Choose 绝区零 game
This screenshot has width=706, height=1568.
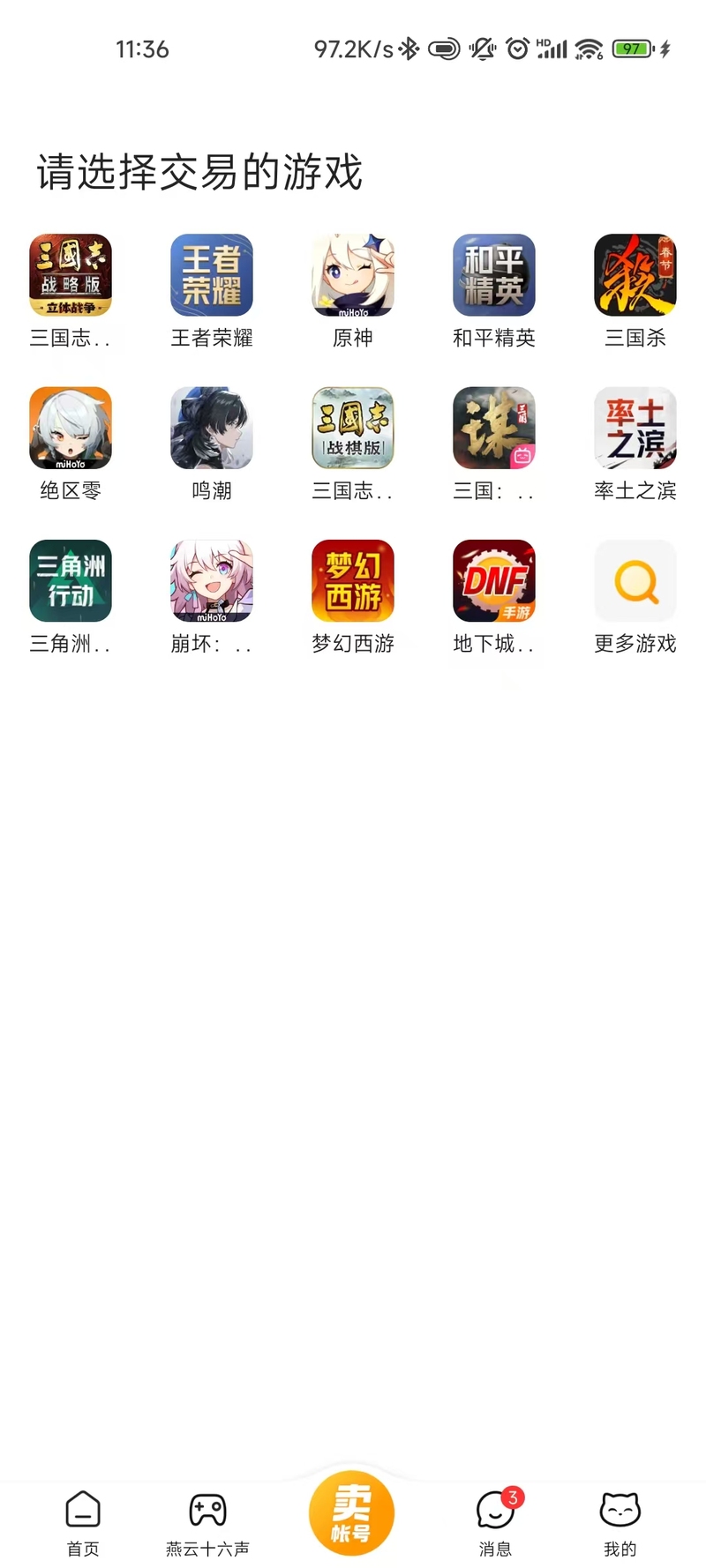point(71,428)
